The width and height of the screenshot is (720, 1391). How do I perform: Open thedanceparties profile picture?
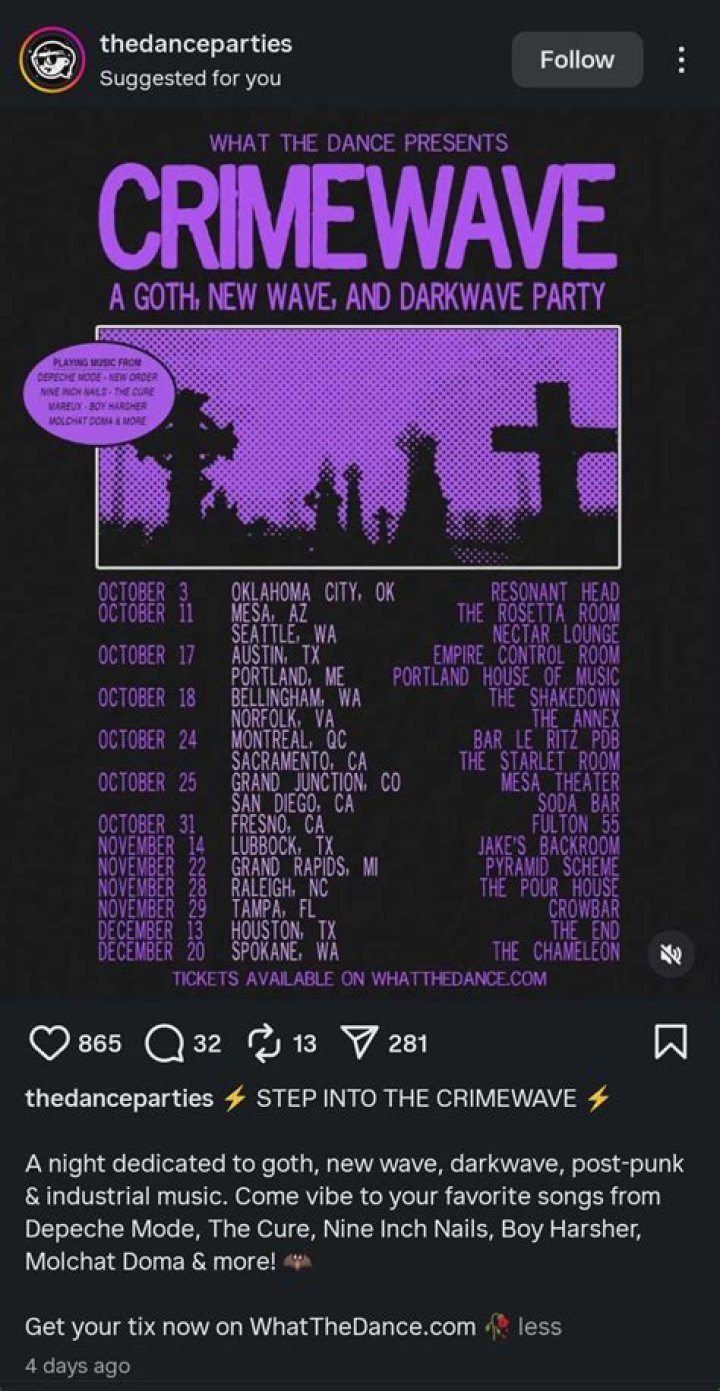pos(51,61)
